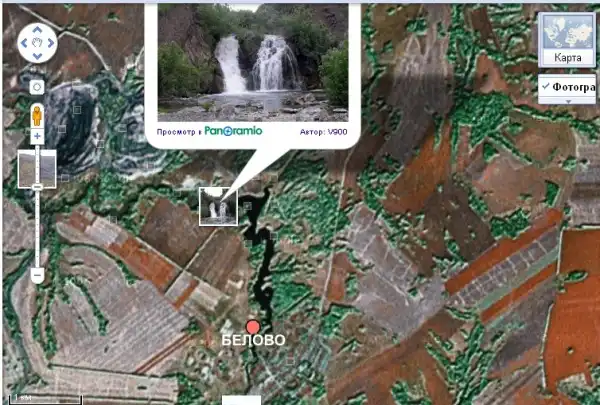Screen dimensions: 600x405
Task: Zoom out with the minus button
Action: click(37, 274)
